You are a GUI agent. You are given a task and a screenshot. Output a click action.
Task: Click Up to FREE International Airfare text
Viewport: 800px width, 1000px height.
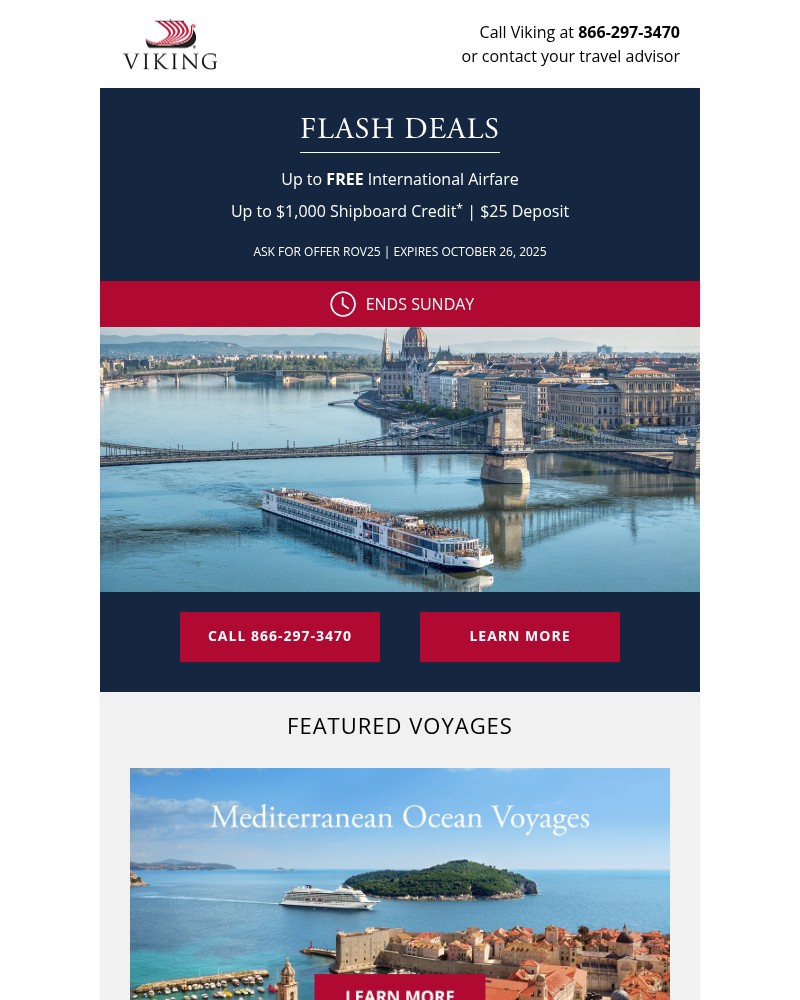click(400, 179)
